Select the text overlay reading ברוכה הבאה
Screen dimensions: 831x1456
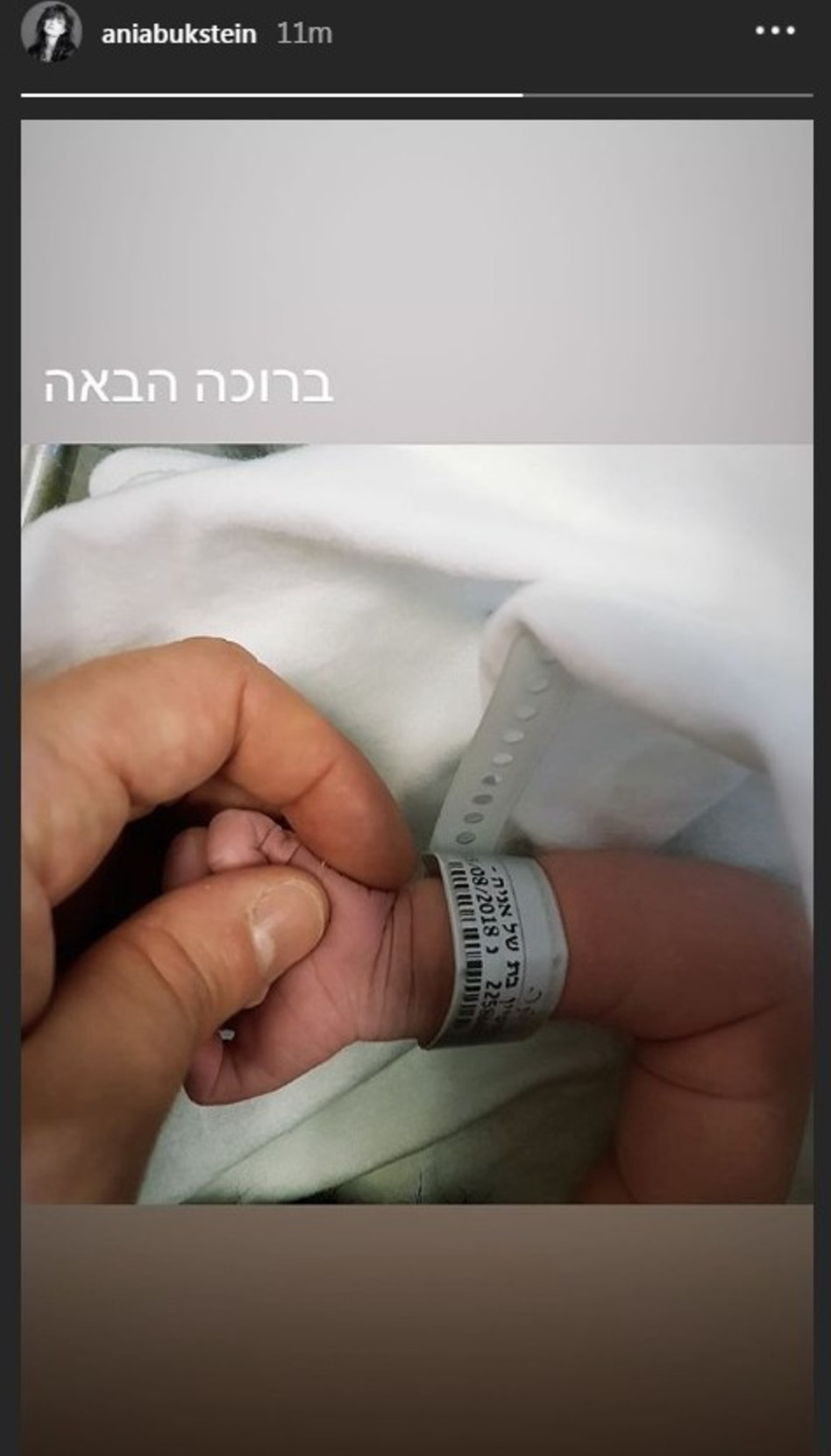tap(188, 384)
